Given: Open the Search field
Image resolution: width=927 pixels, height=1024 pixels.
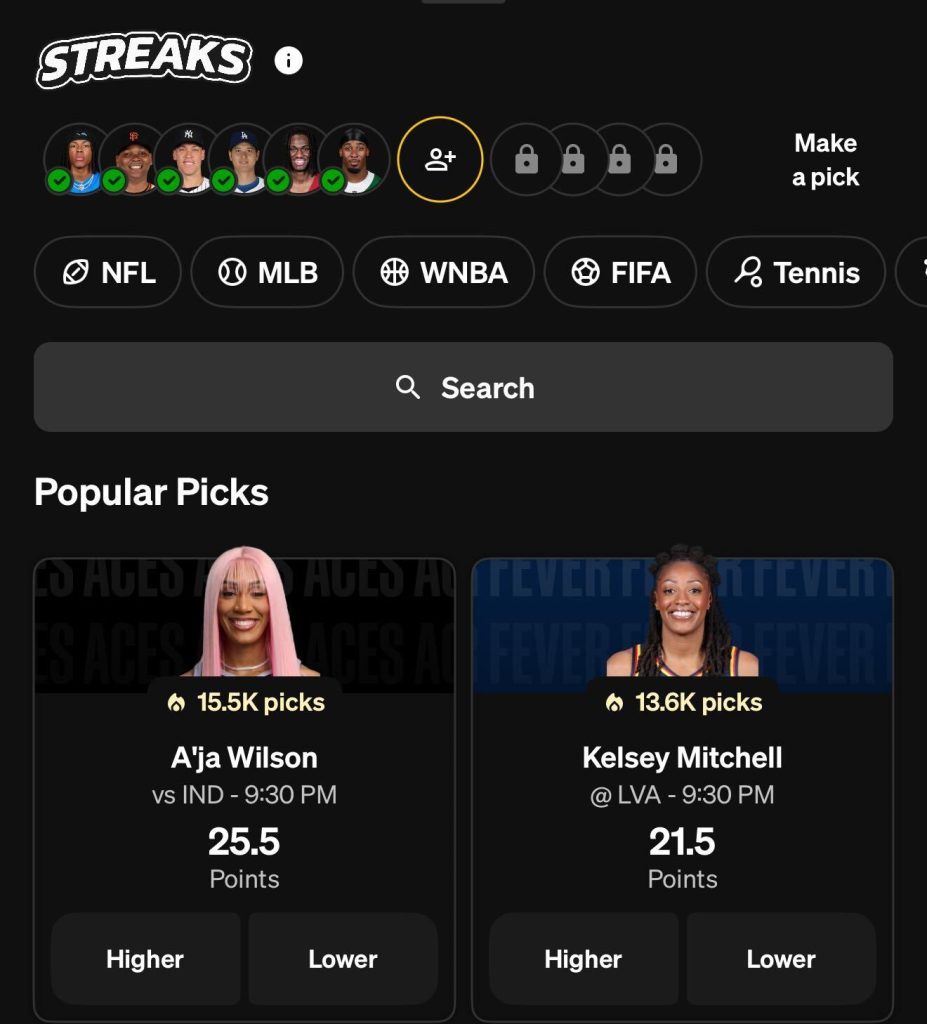Looking at the screenshot, I should pos(463,388).
